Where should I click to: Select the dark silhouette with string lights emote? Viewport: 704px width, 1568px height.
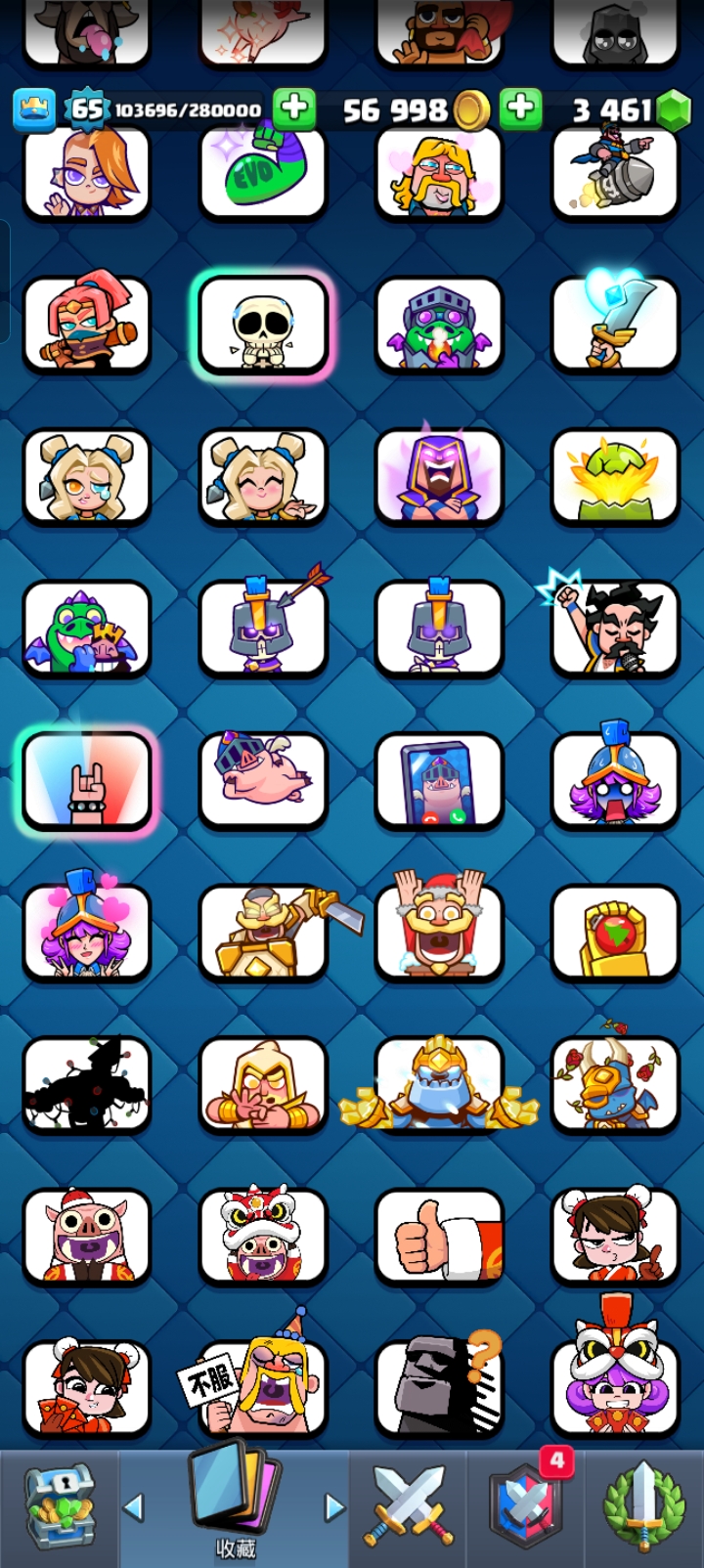87,1084
